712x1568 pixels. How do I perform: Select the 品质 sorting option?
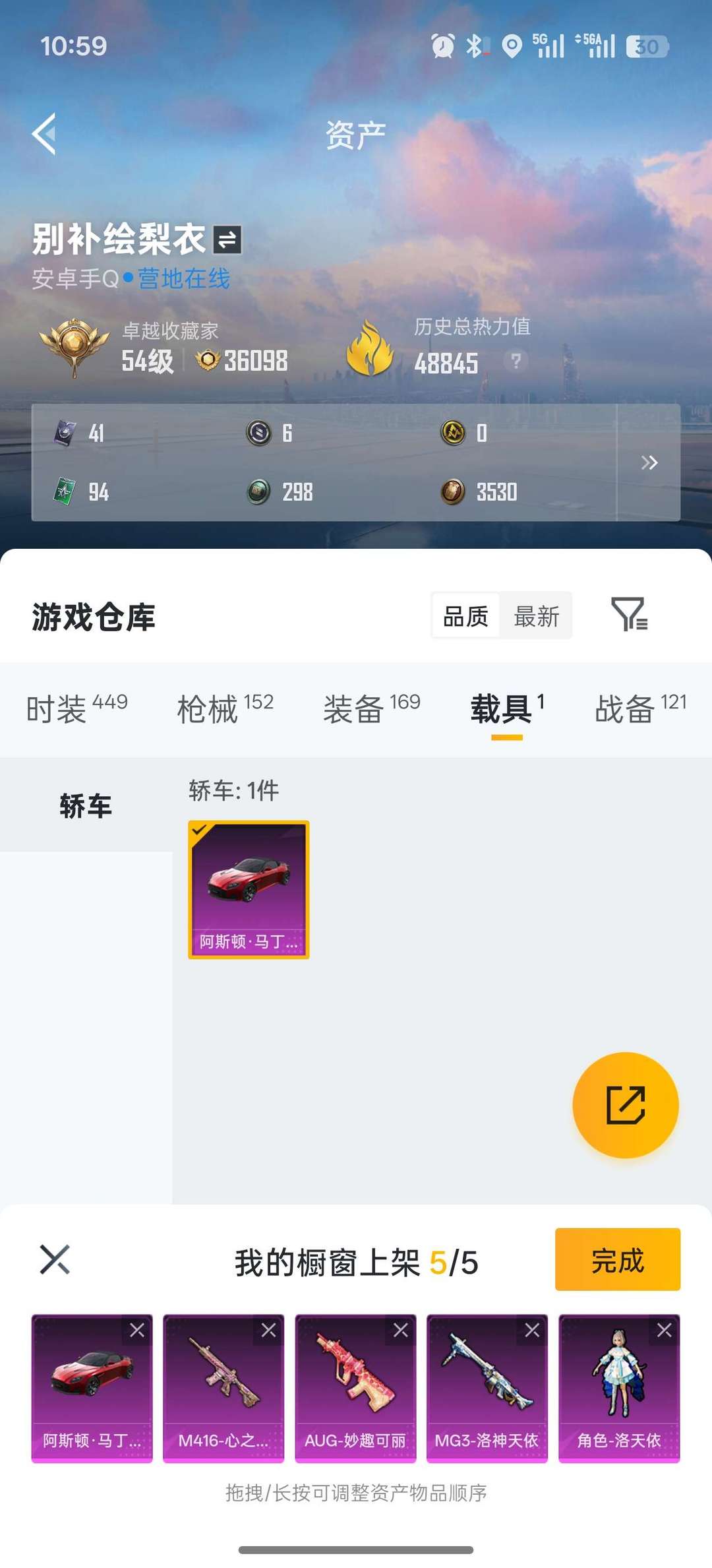[x=465, y=616]
